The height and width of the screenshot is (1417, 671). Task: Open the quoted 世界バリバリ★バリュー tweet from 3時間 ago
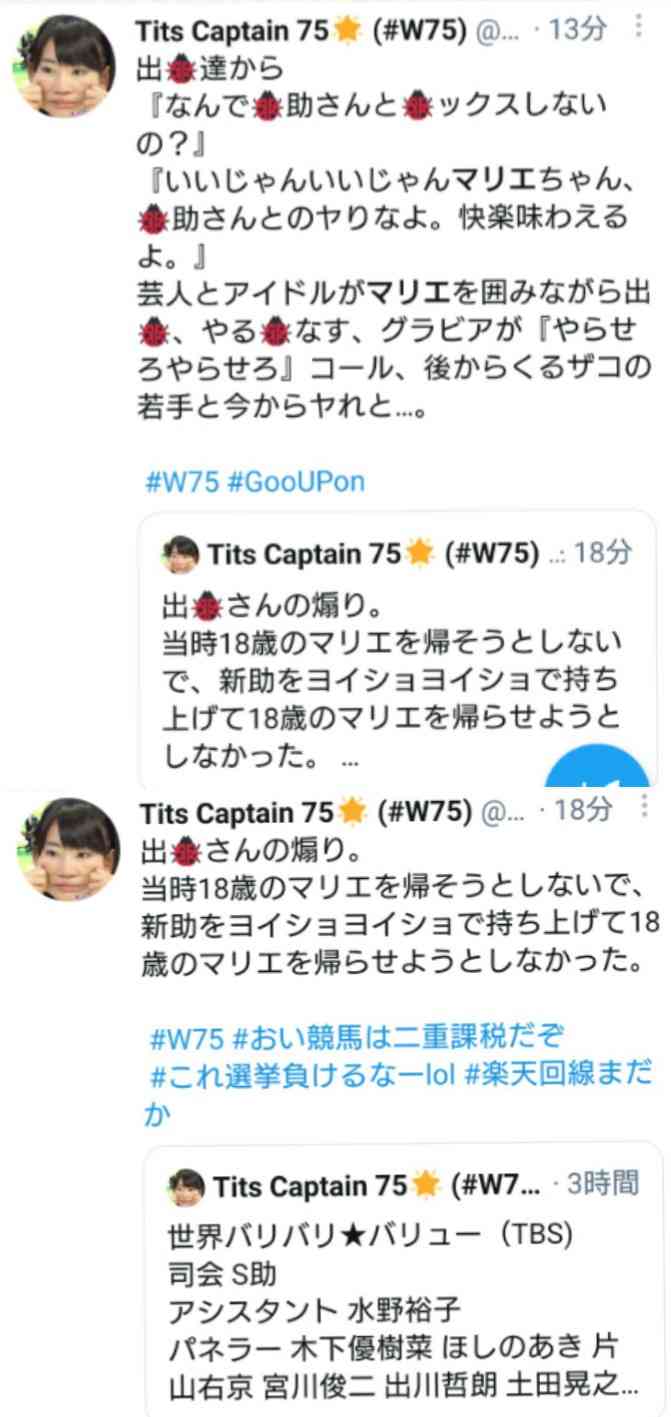pyautogui.click(x=400, y=1290)
